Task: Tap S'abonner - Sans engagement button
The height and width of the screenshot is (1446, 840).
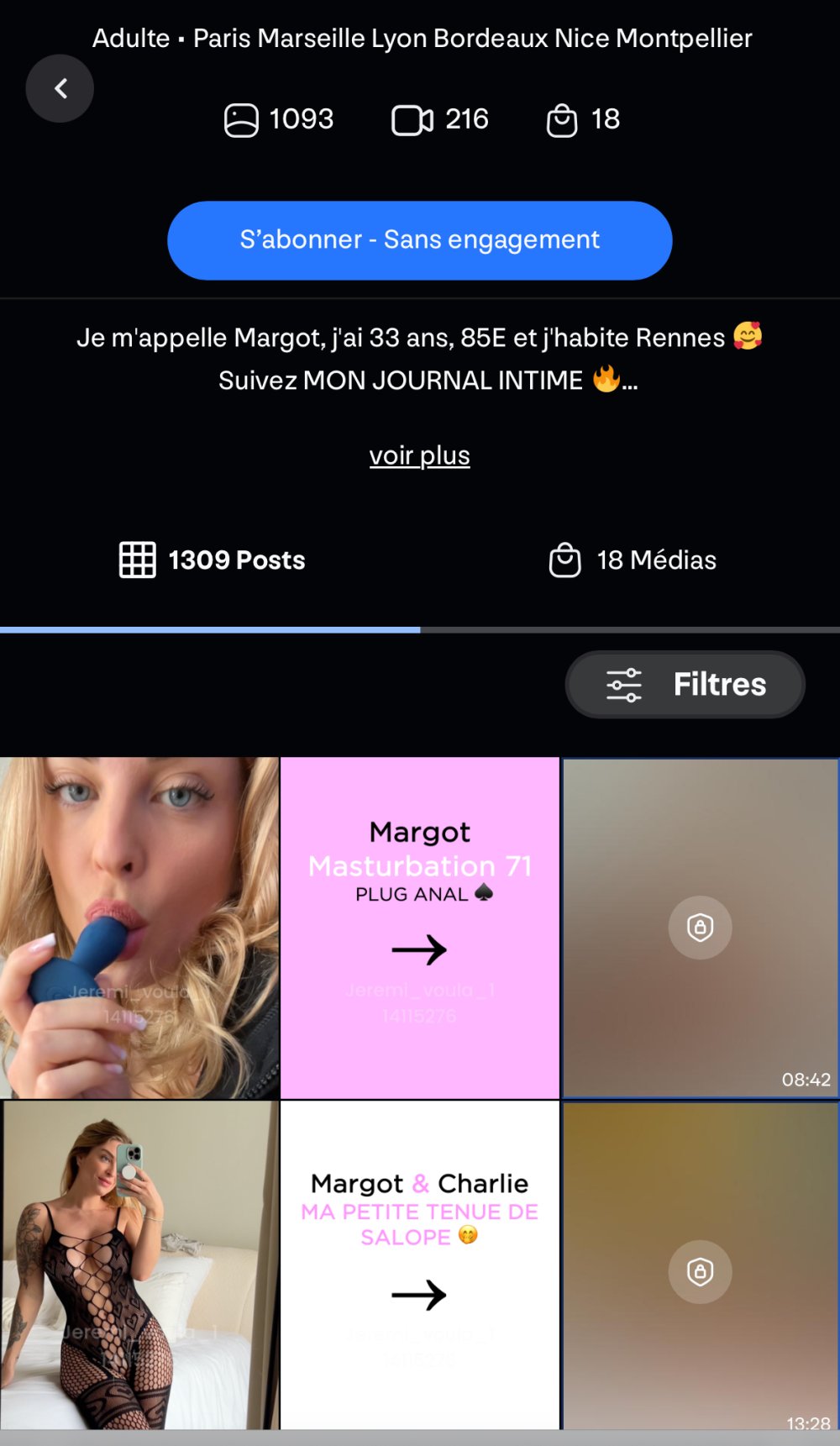Action: (x=419, y=240)
